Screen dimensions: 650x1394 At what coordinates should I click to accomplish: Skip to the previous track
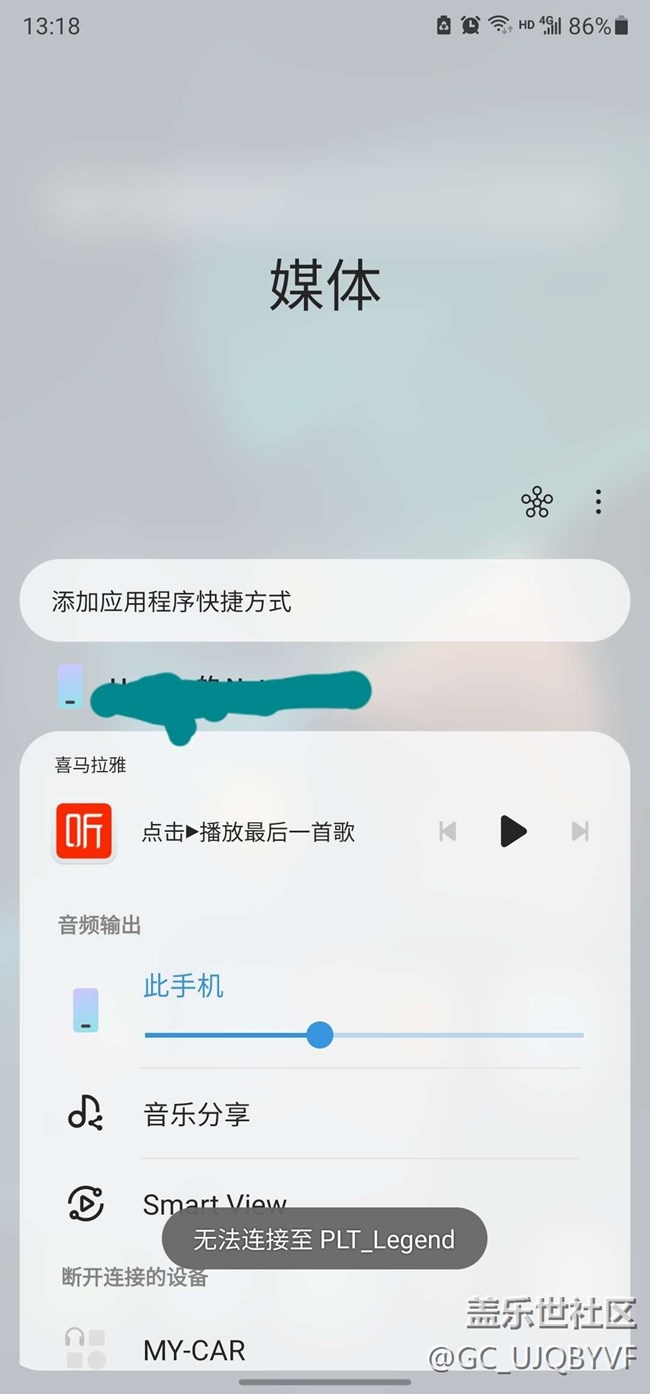coord(448,831)
